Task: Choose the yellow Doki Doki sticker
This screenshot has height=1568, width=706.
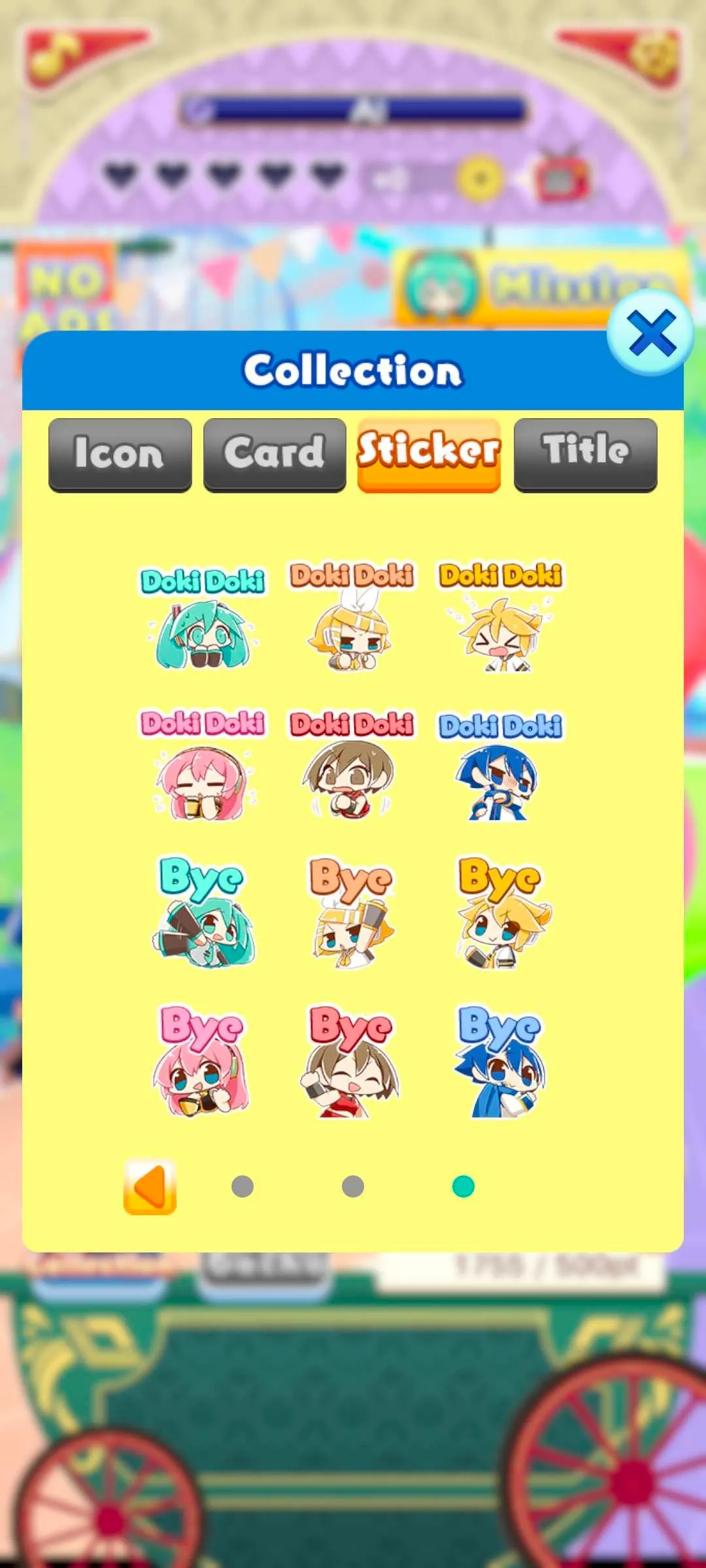Action: (x=501, y=617)
